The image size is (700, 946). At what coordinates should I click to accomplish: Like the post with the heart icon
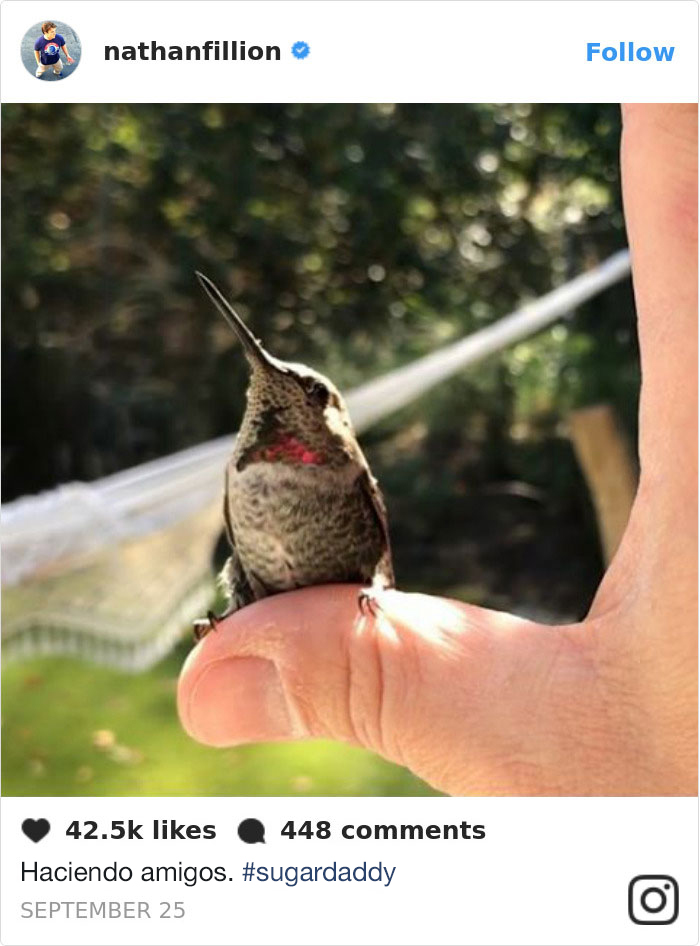pos(36,830)
